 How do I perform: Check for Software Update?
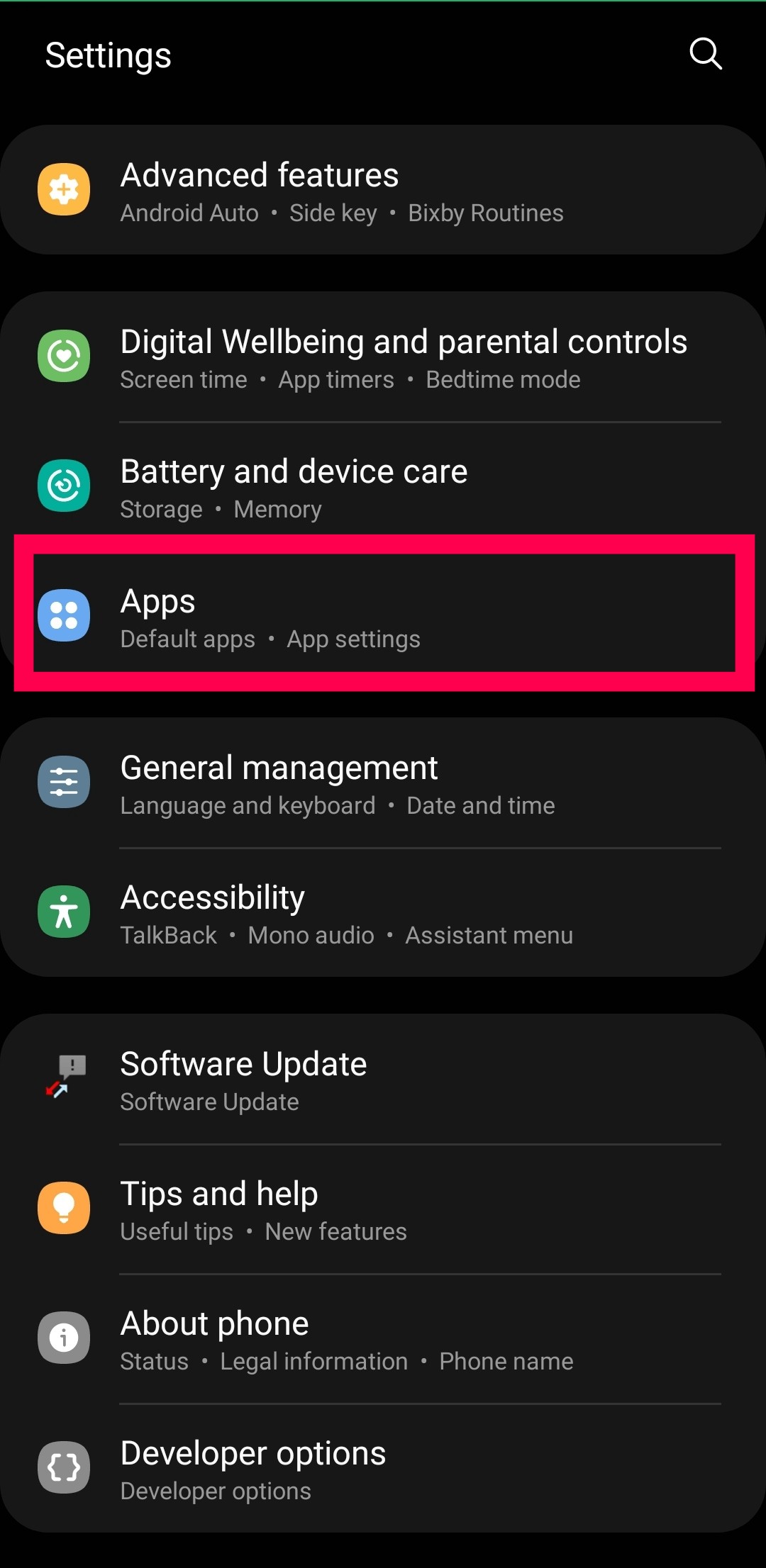pos(383,1079)
